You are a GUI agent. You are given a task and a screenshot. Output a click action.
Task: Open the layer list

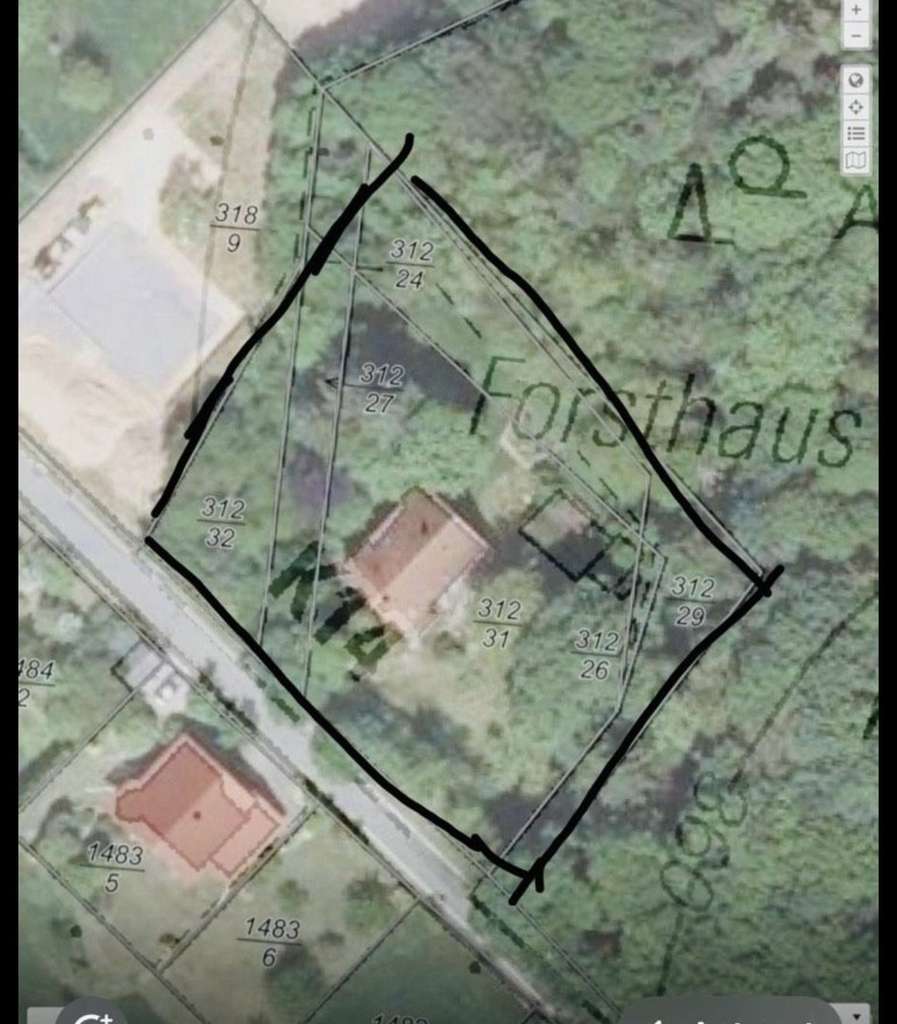[856, 133]
